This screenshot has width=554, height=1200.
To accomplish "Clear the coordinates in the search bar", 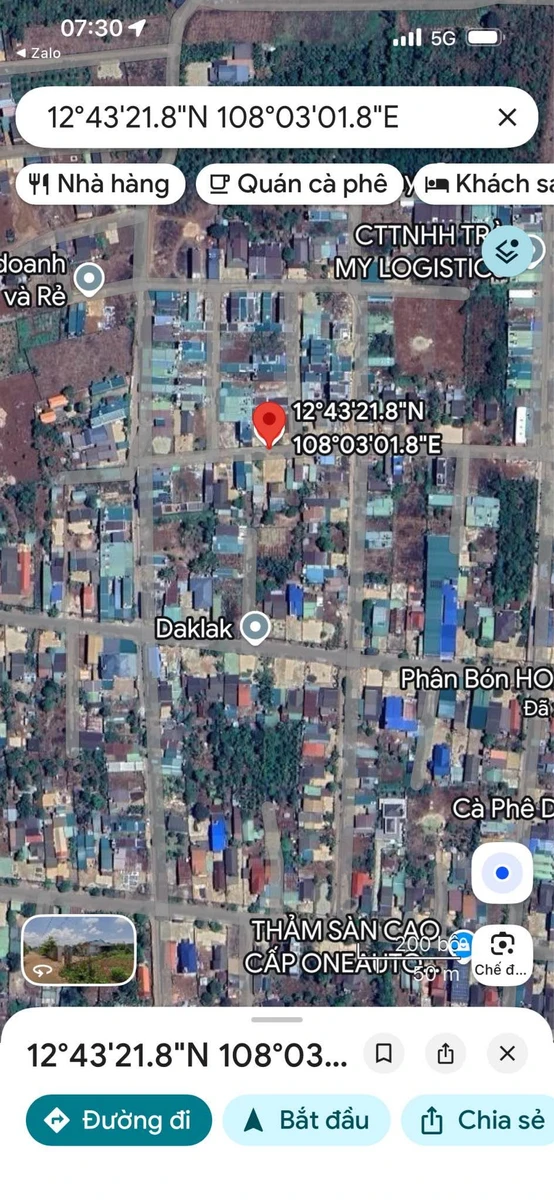I will coord(507,117).
